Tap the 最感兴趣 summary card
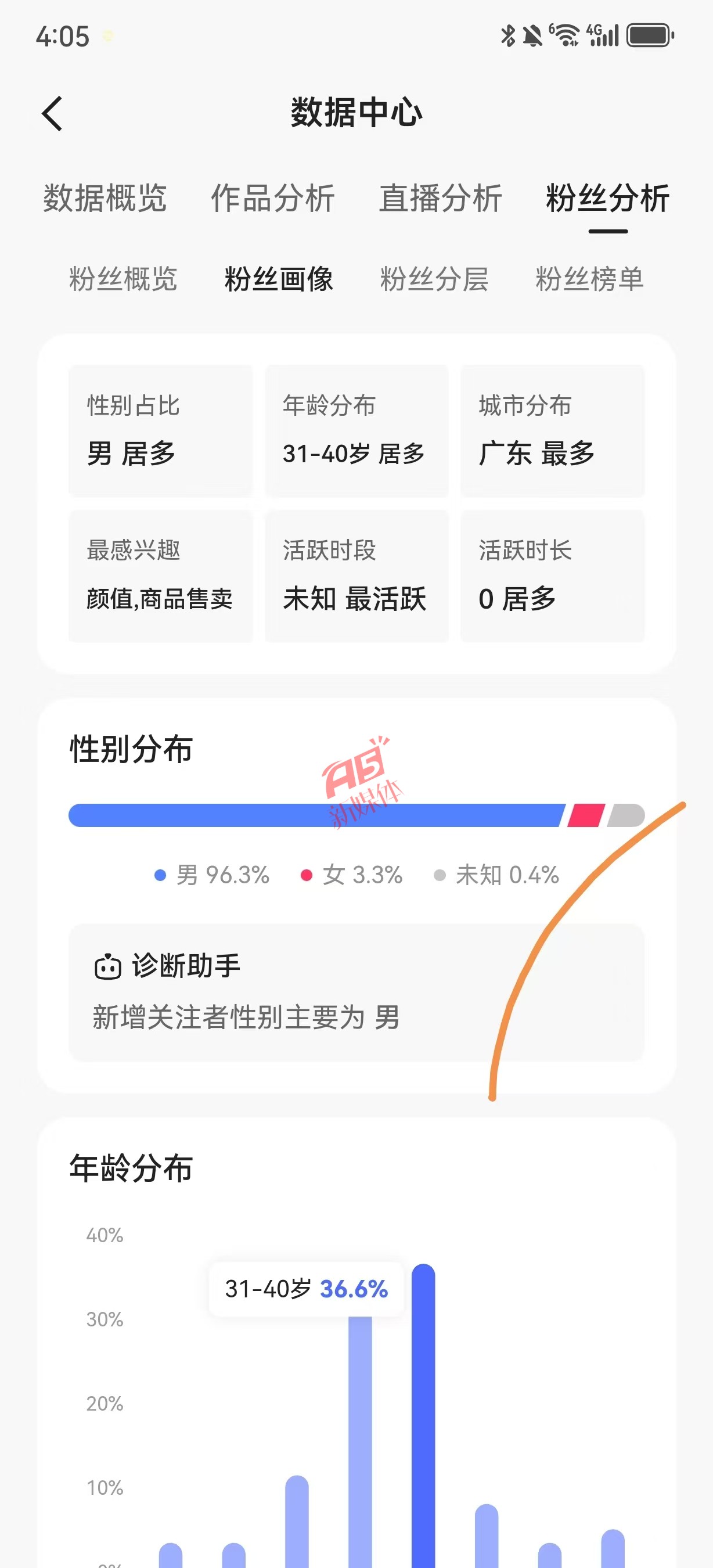The image size is (713, 1568). point(161,576)
